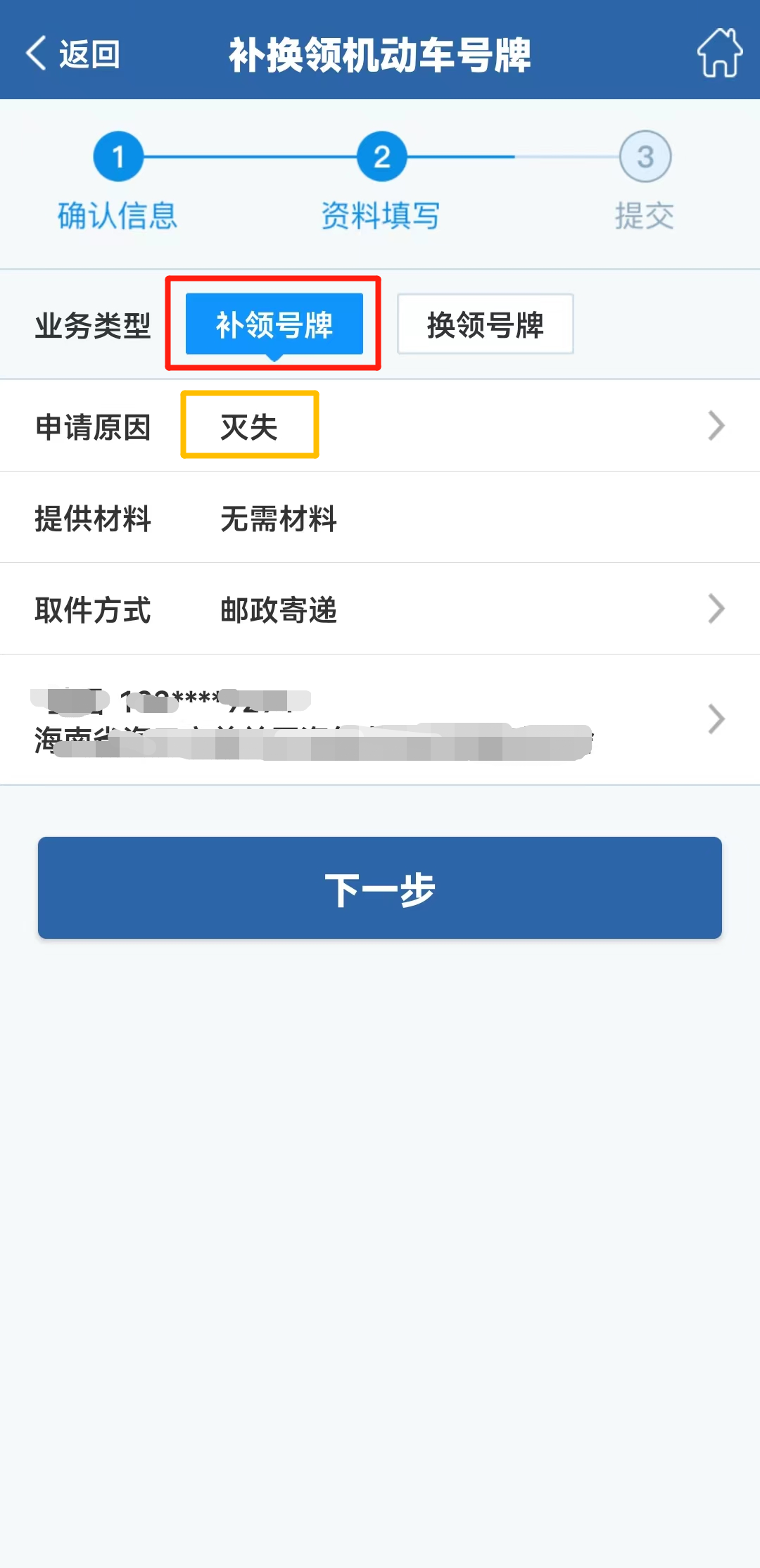The width and height of the screenshot is (760, 1568).
Task: Open the home icon in the header
Action: coord(719,53)
